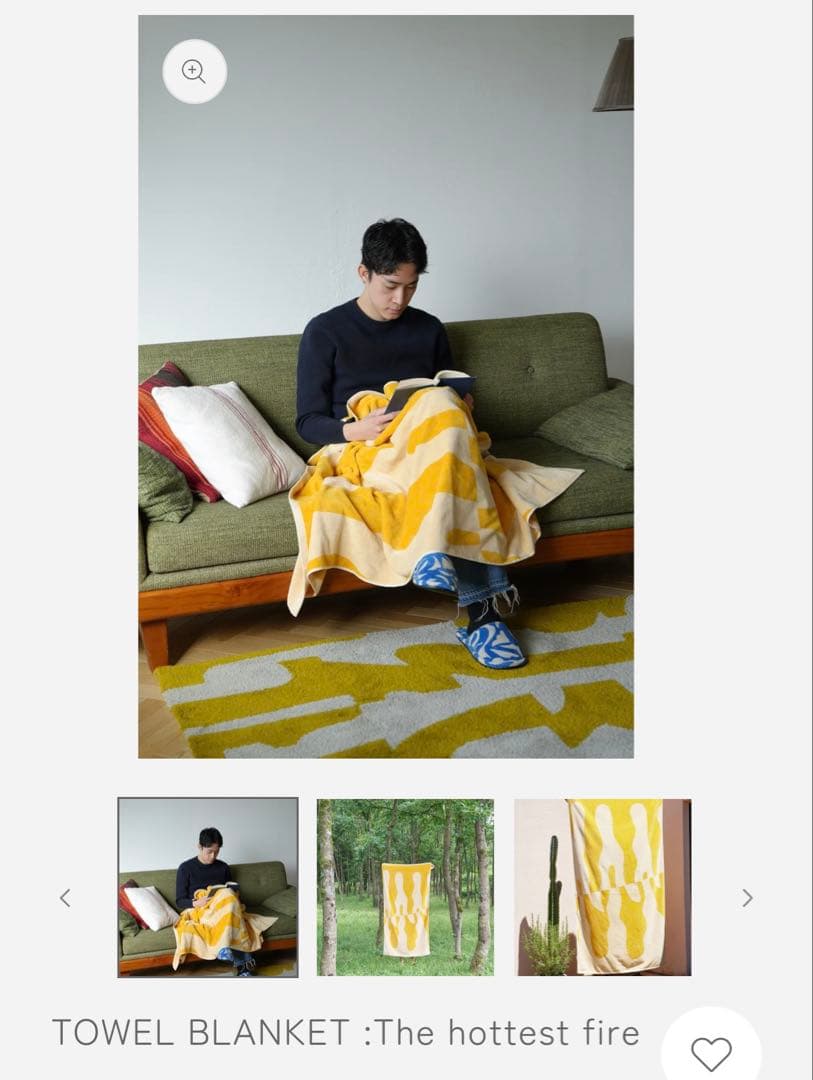
Task: Add the towel blanket to favorites
Action: tap(711, 1052)
